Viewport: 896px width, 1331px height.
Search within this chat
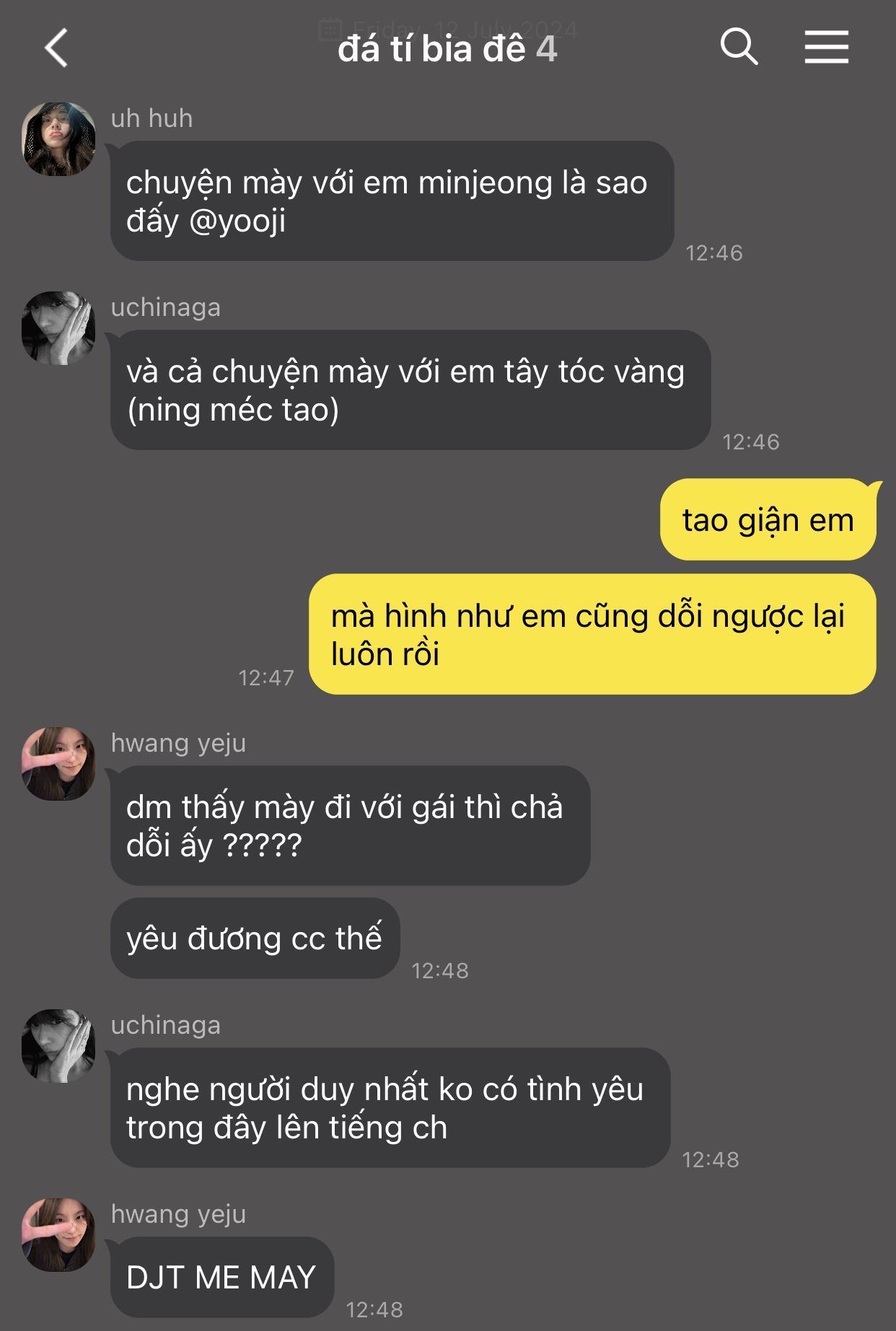tap(739, 48)
